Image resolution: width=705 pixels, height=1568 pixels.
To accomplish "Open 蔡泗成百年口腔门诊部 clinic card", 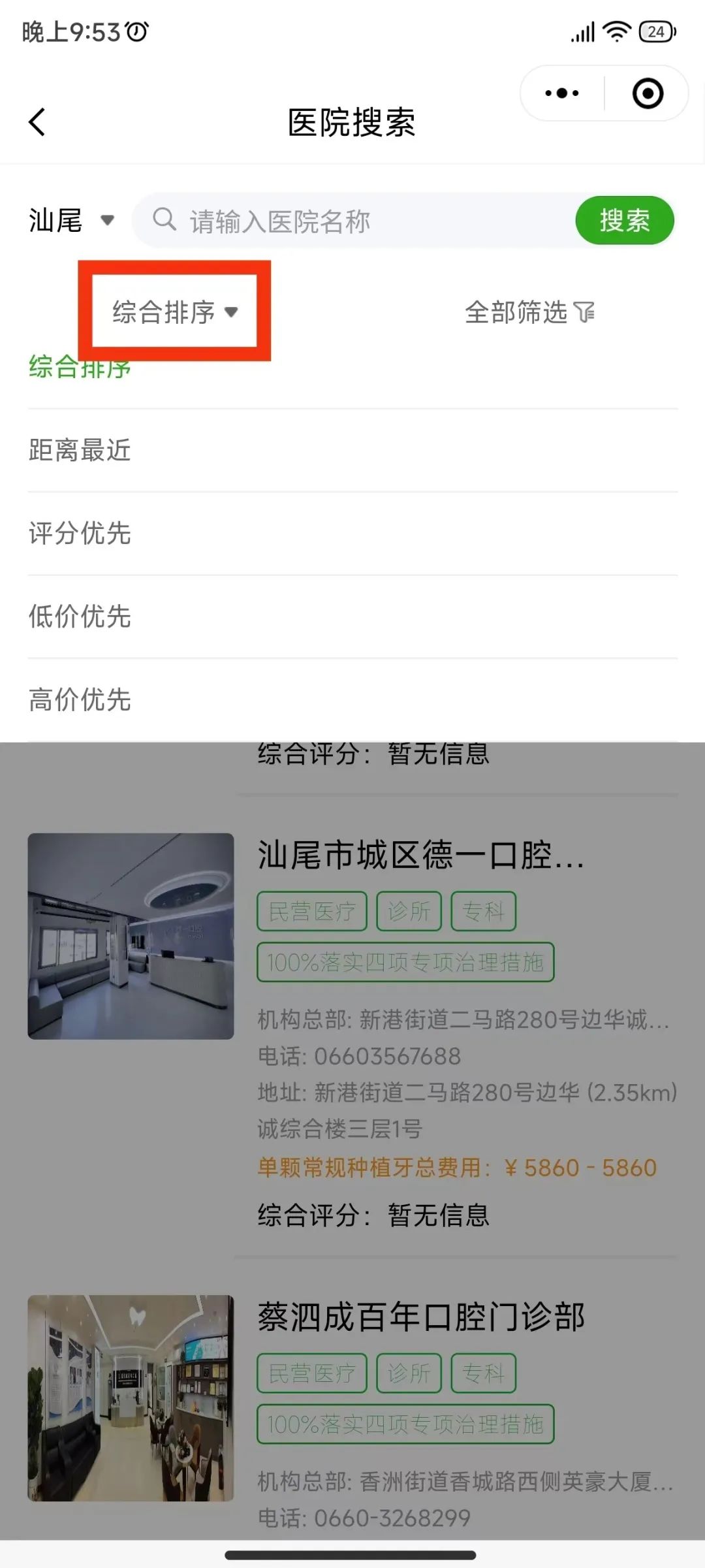I will coord(420,1317).
